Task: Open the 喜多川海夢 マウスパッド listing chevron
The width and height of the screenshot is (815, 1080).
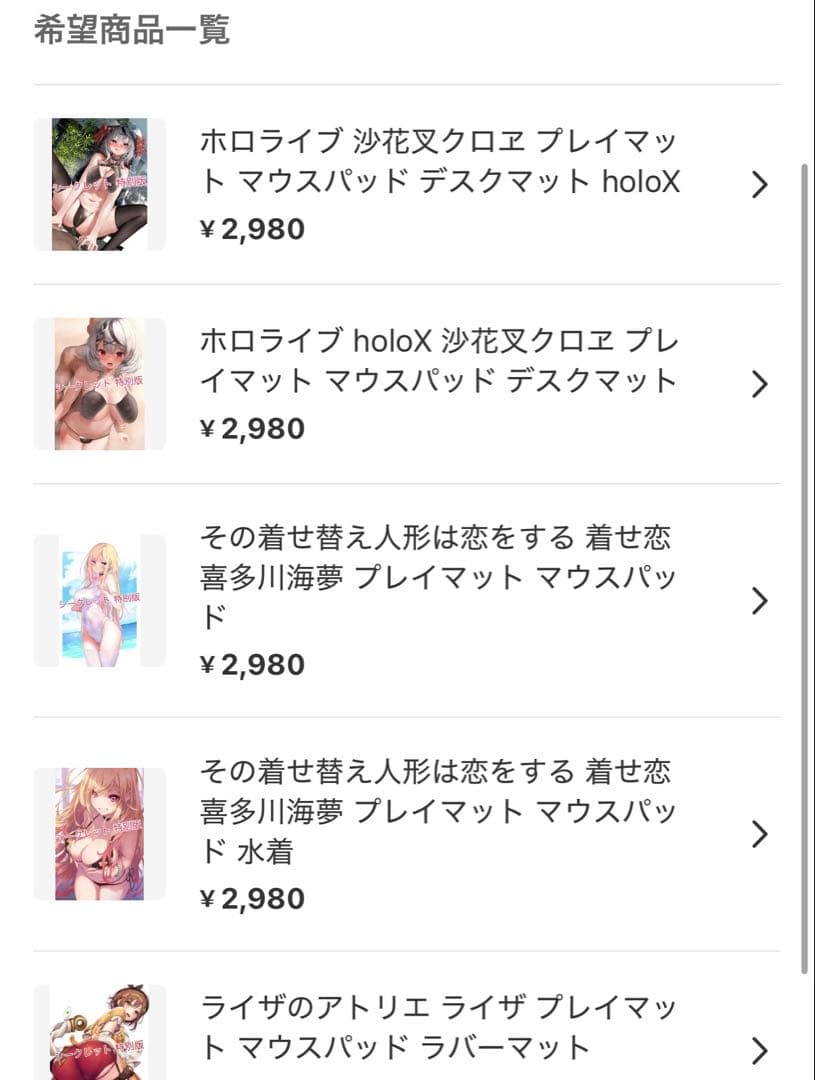Action: pyautogui.click(x=760, y=601)
